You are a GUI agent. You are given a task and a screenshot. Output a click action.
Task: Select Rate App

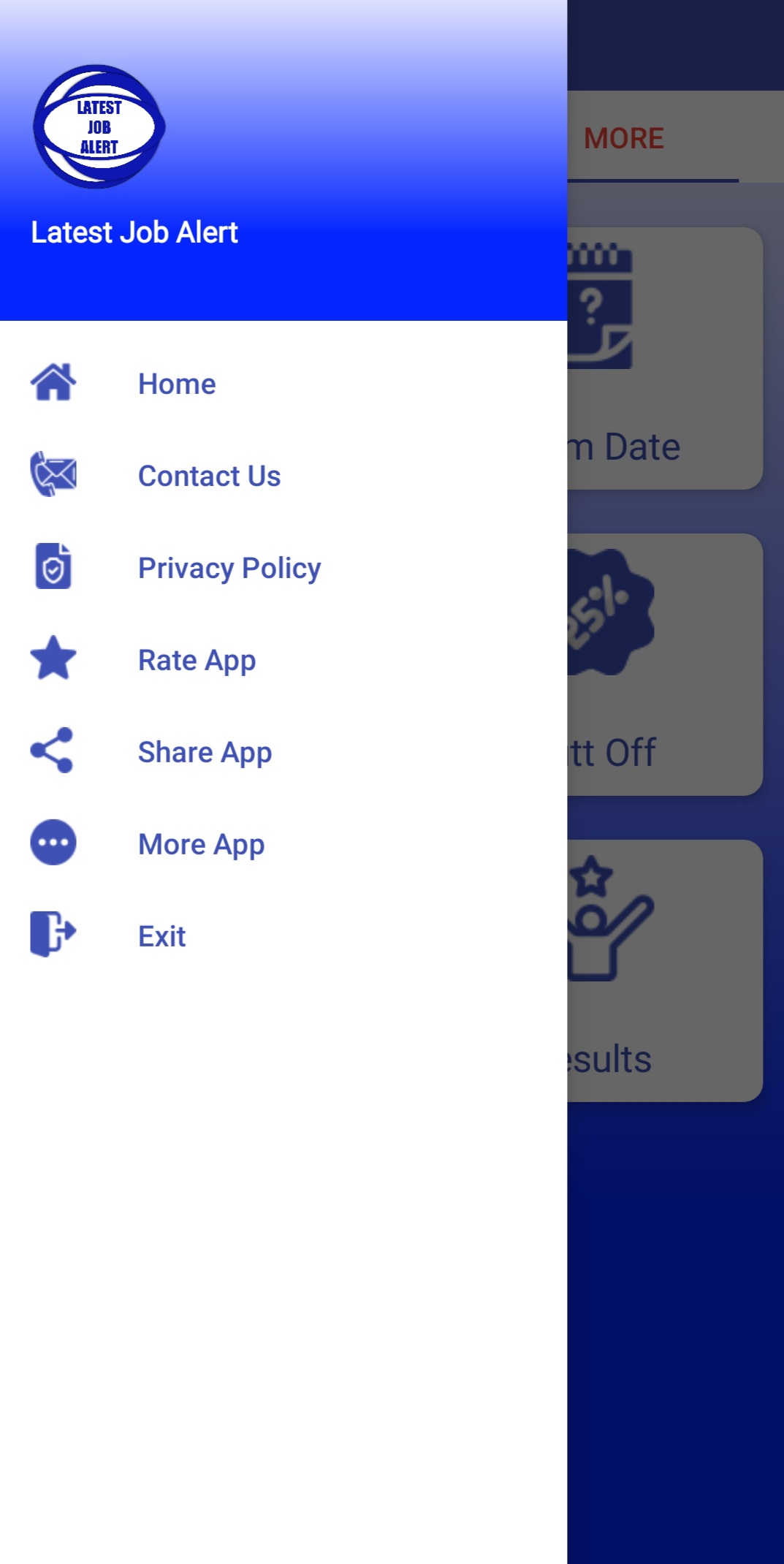pos(283,660)
